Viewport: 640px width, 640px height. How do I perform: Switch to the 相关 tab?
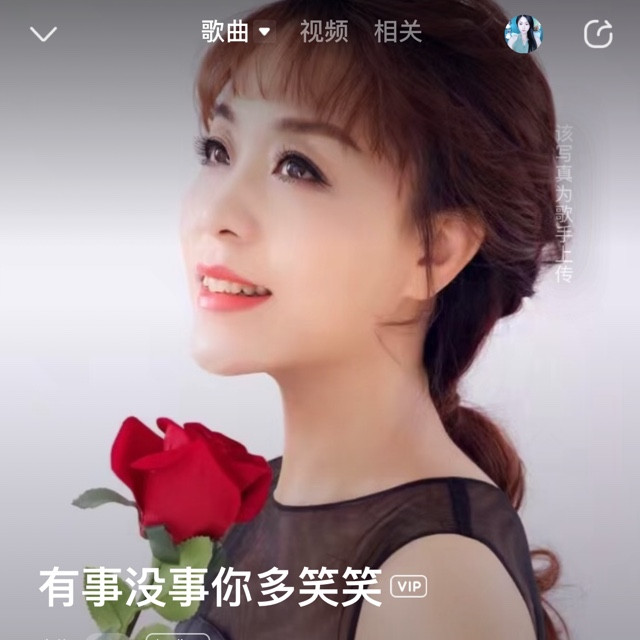tap(398, 32)
